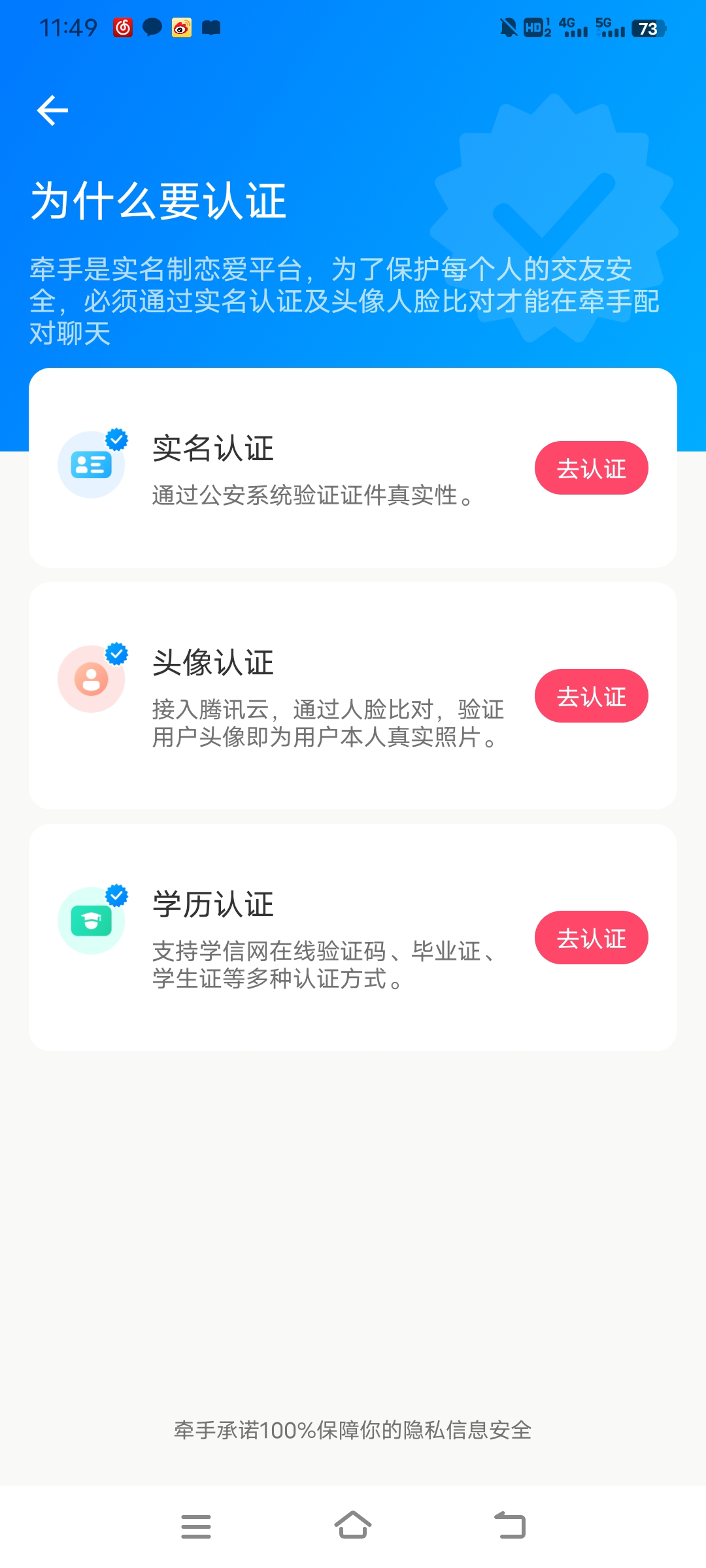Click the verified badge on 头像认证 icon
The image size is (706, 1568).
coord(116,653)
